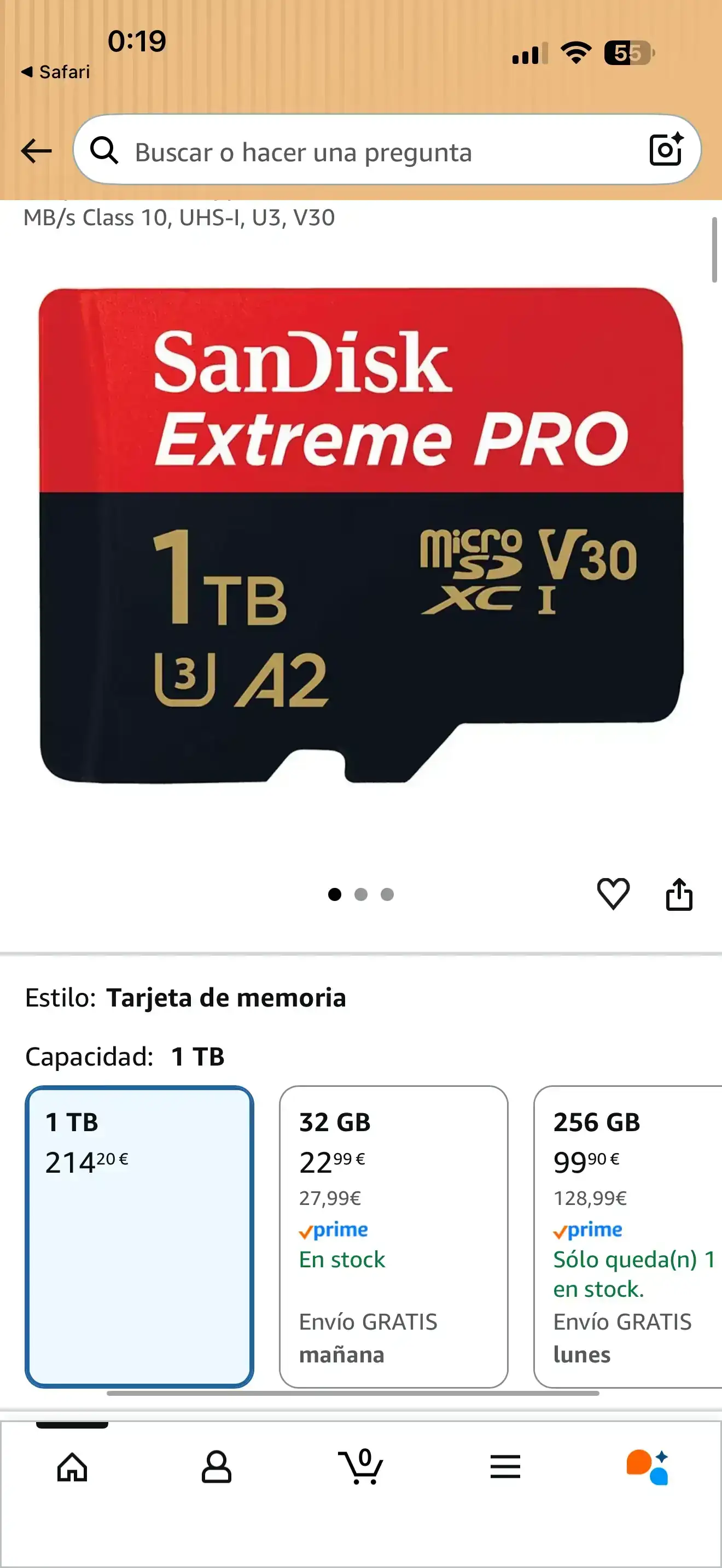
Task: Open the hamburger menu tab
Action: 505,1467
